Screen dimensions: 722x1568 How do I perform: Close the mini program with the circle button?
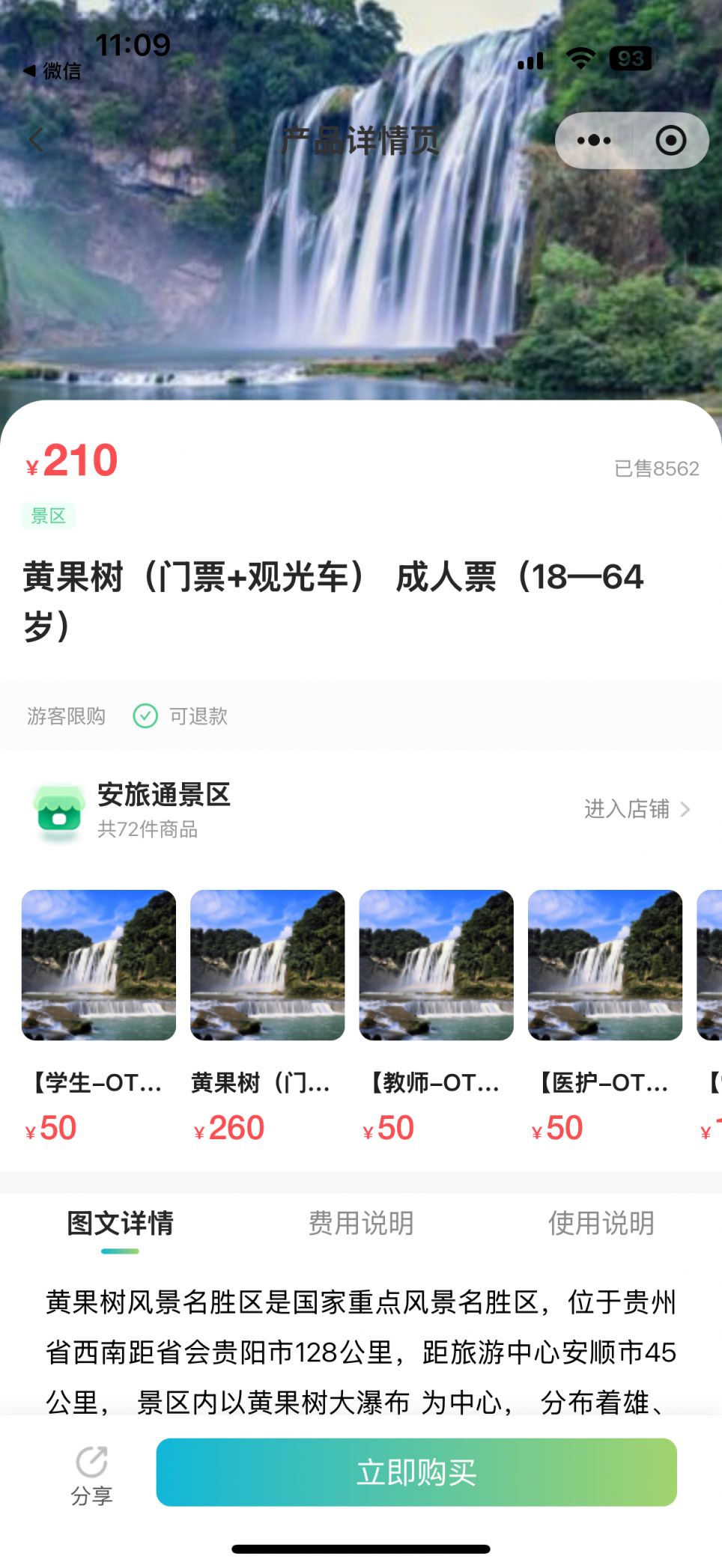click(670, 141)
